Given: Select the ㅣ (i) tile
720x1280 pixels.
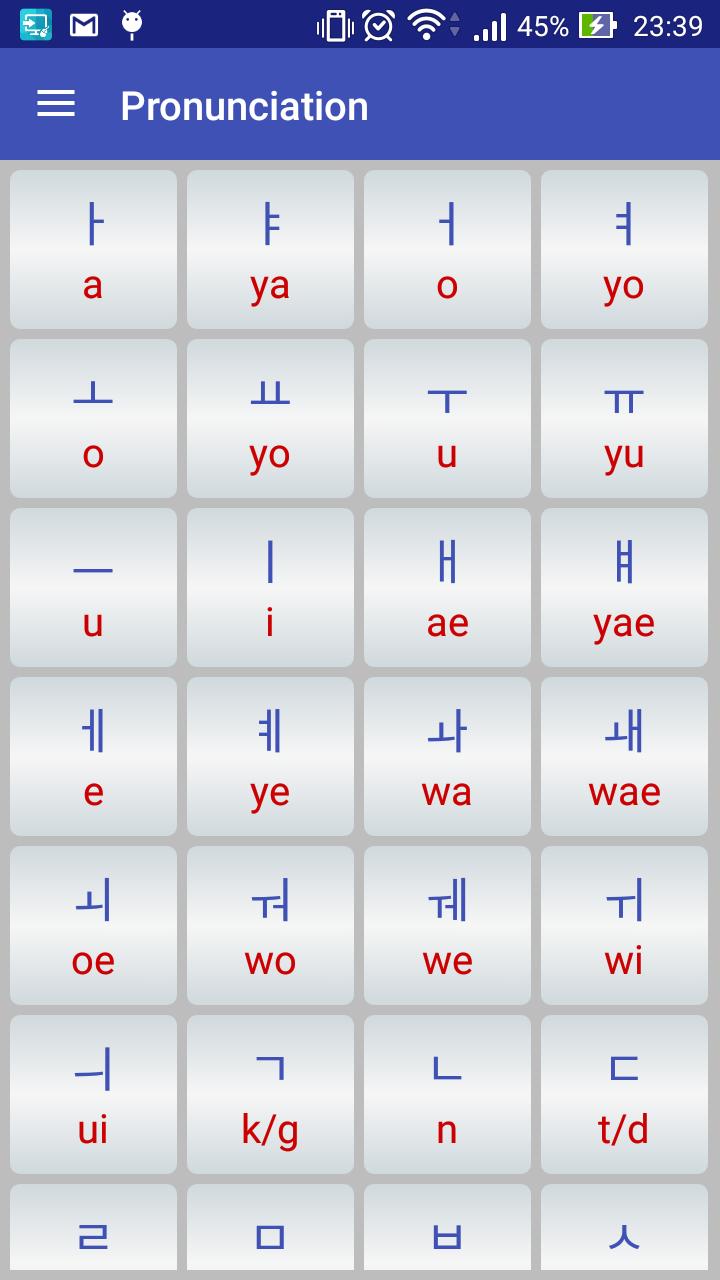Looking at the screenshot, I should (270, 587).
